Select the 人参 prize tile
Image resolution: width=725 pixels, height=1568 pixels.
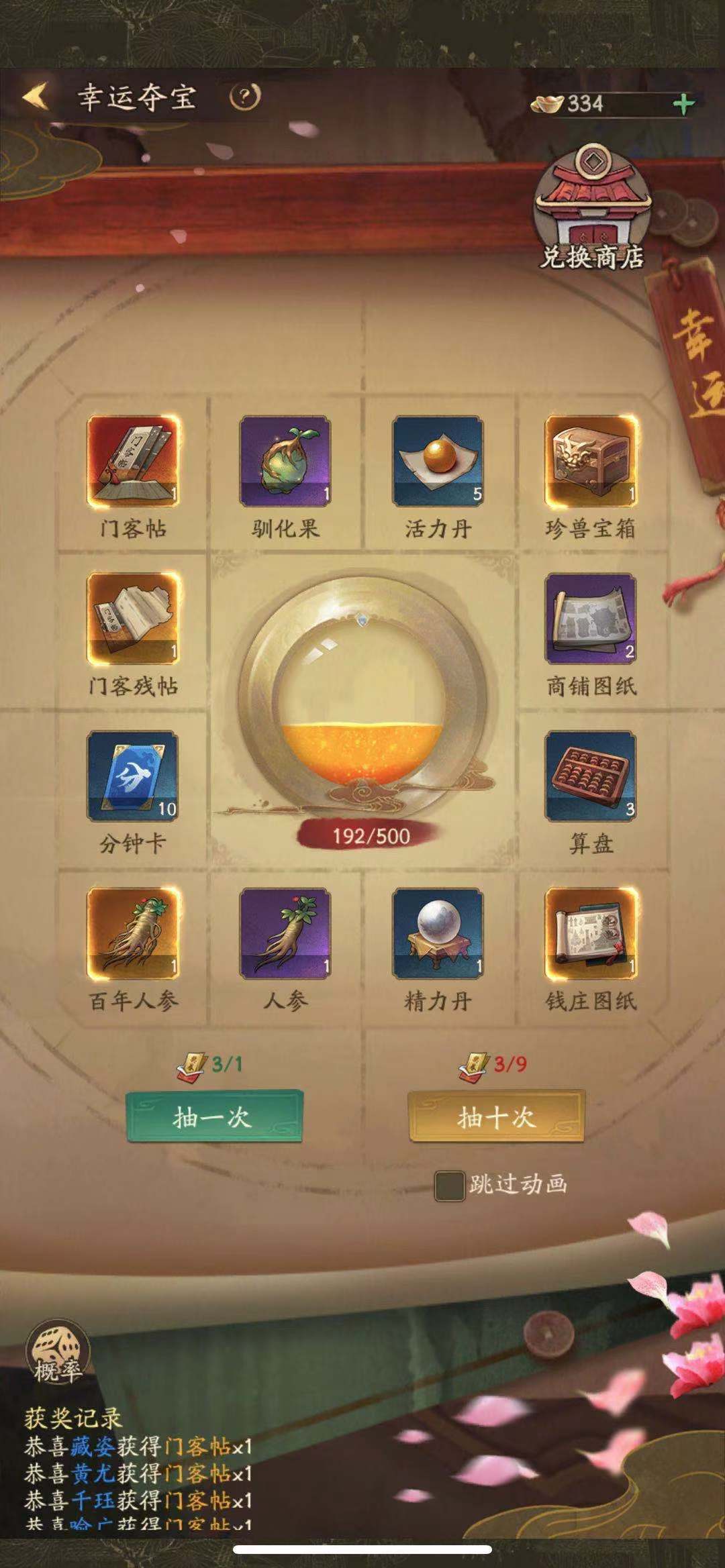point(285,934)
